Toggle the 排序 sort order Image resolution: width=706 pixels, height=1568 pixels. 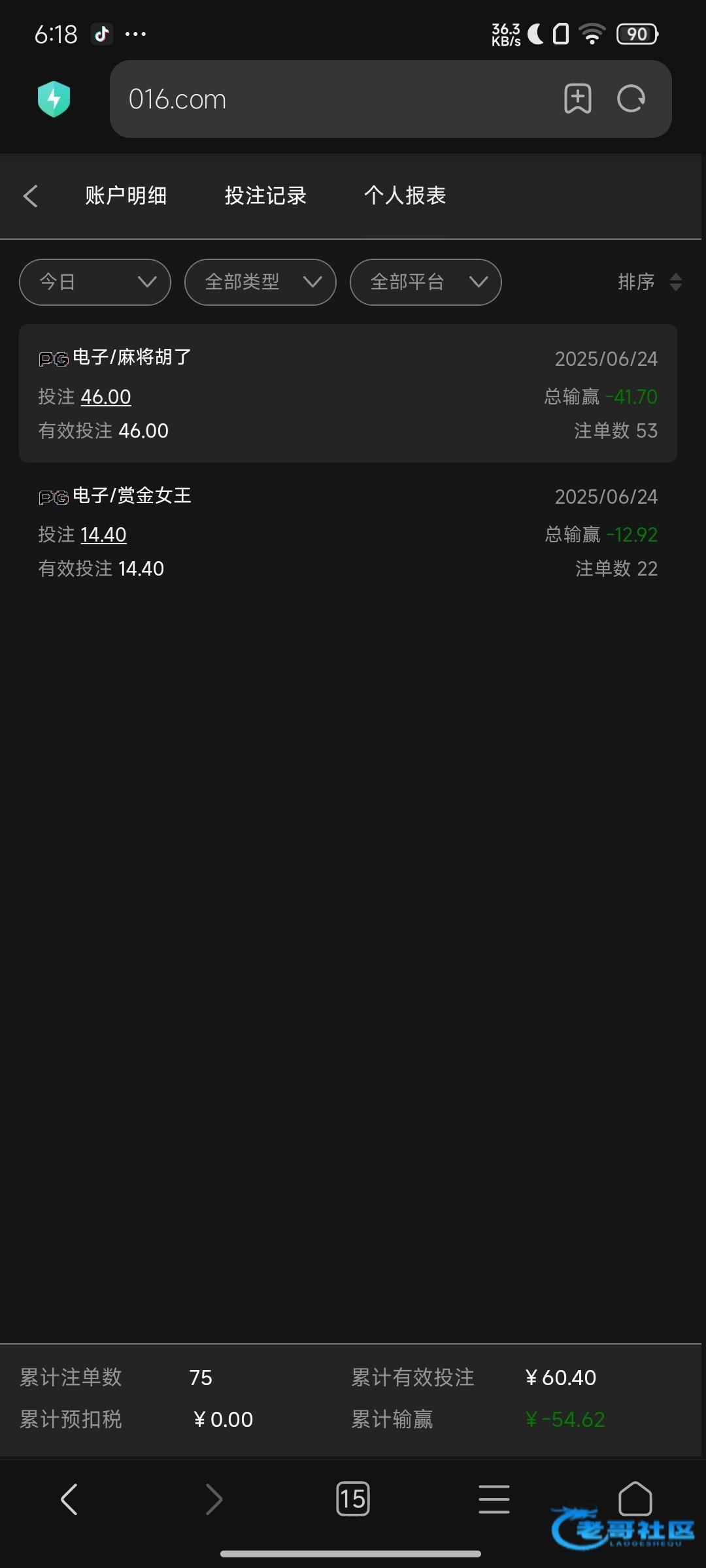click(x=650, y=282)
